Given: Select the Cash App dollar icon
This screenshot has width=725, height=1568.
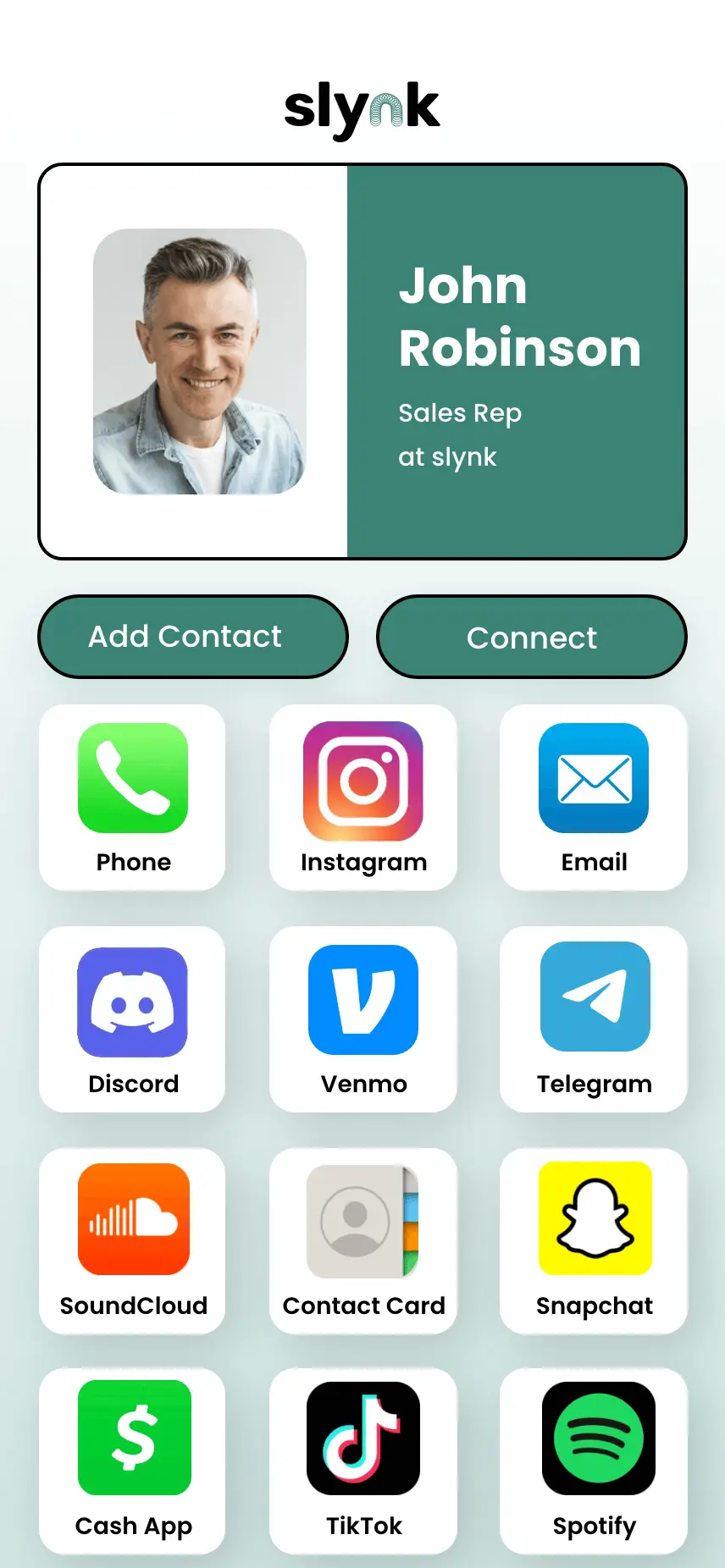Looking at the screenshot, I should (132, 1439).
